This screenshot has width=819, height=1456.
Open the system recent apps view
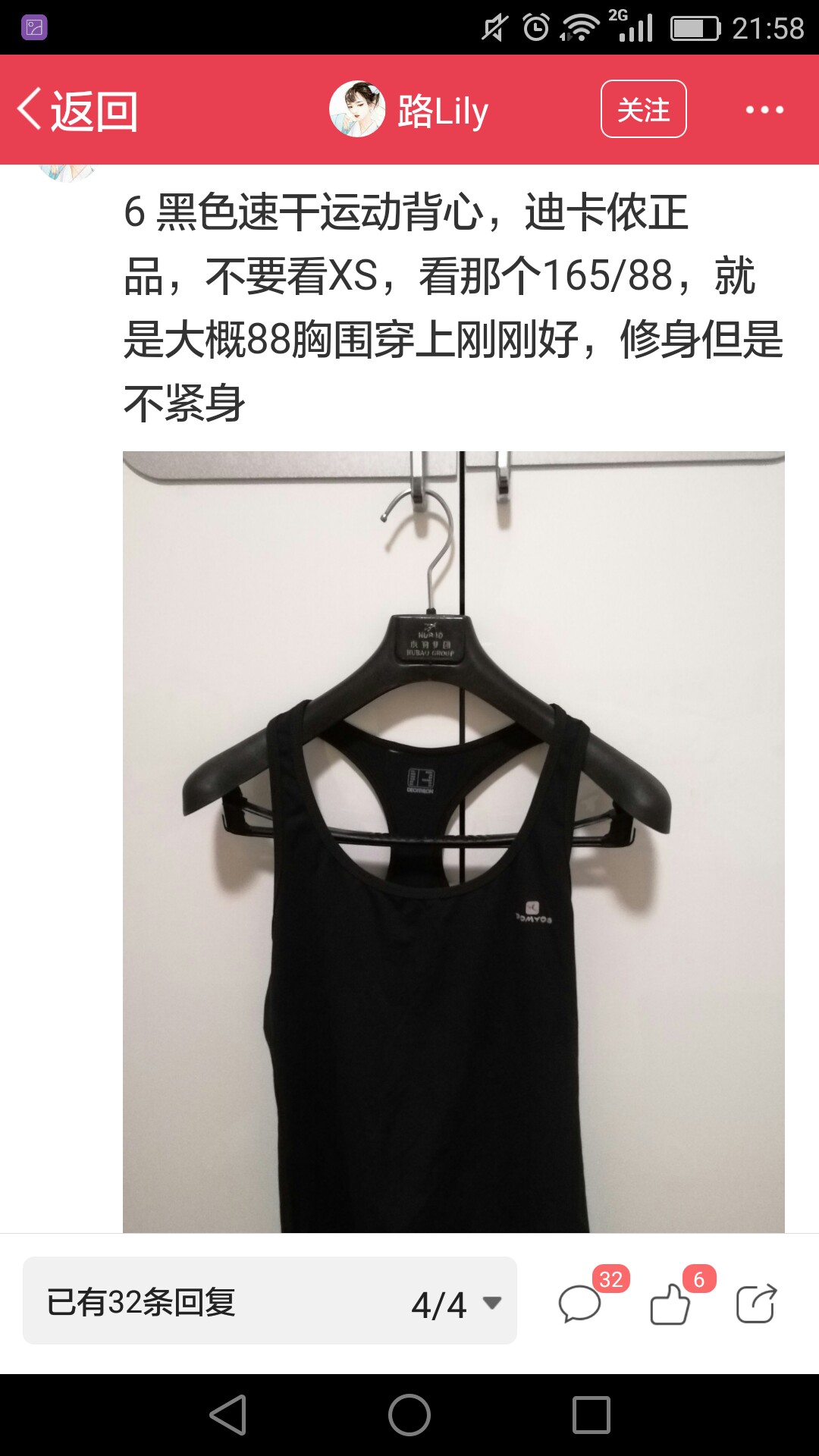pyautogui.click(x=591, y=1415)
